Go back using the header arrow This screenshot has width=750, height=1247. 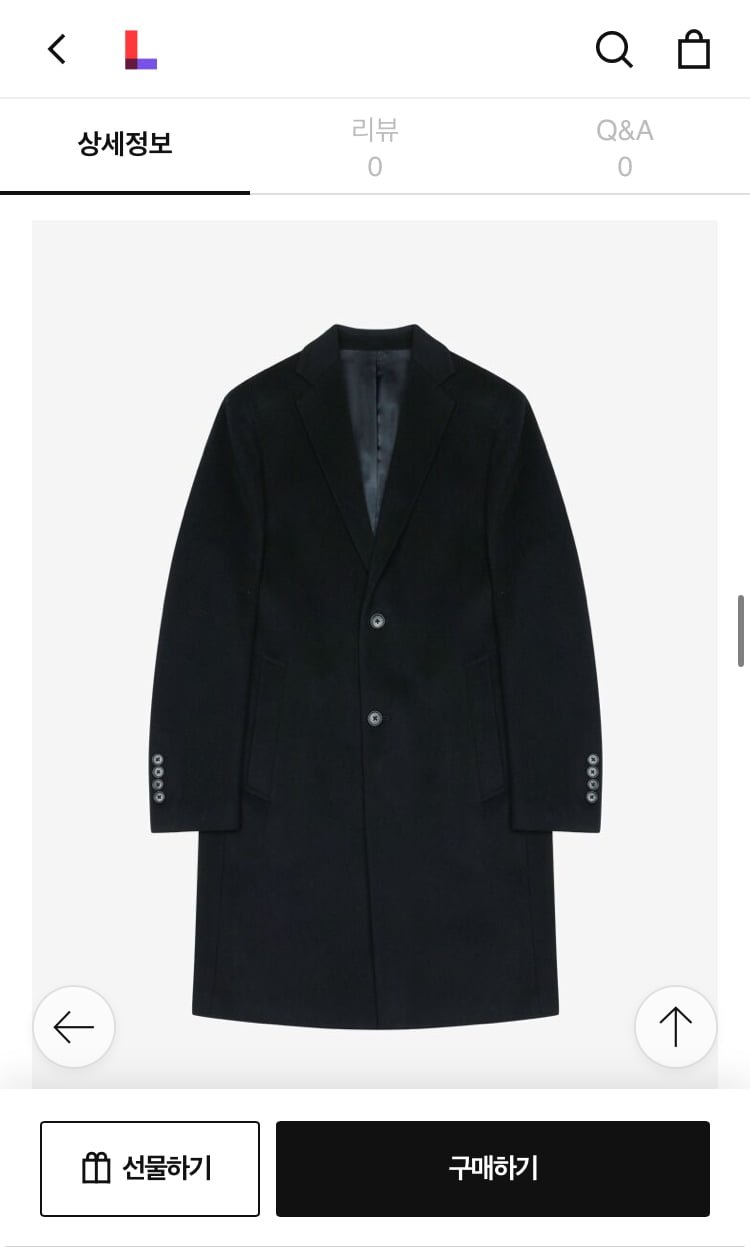coord(57,49)
